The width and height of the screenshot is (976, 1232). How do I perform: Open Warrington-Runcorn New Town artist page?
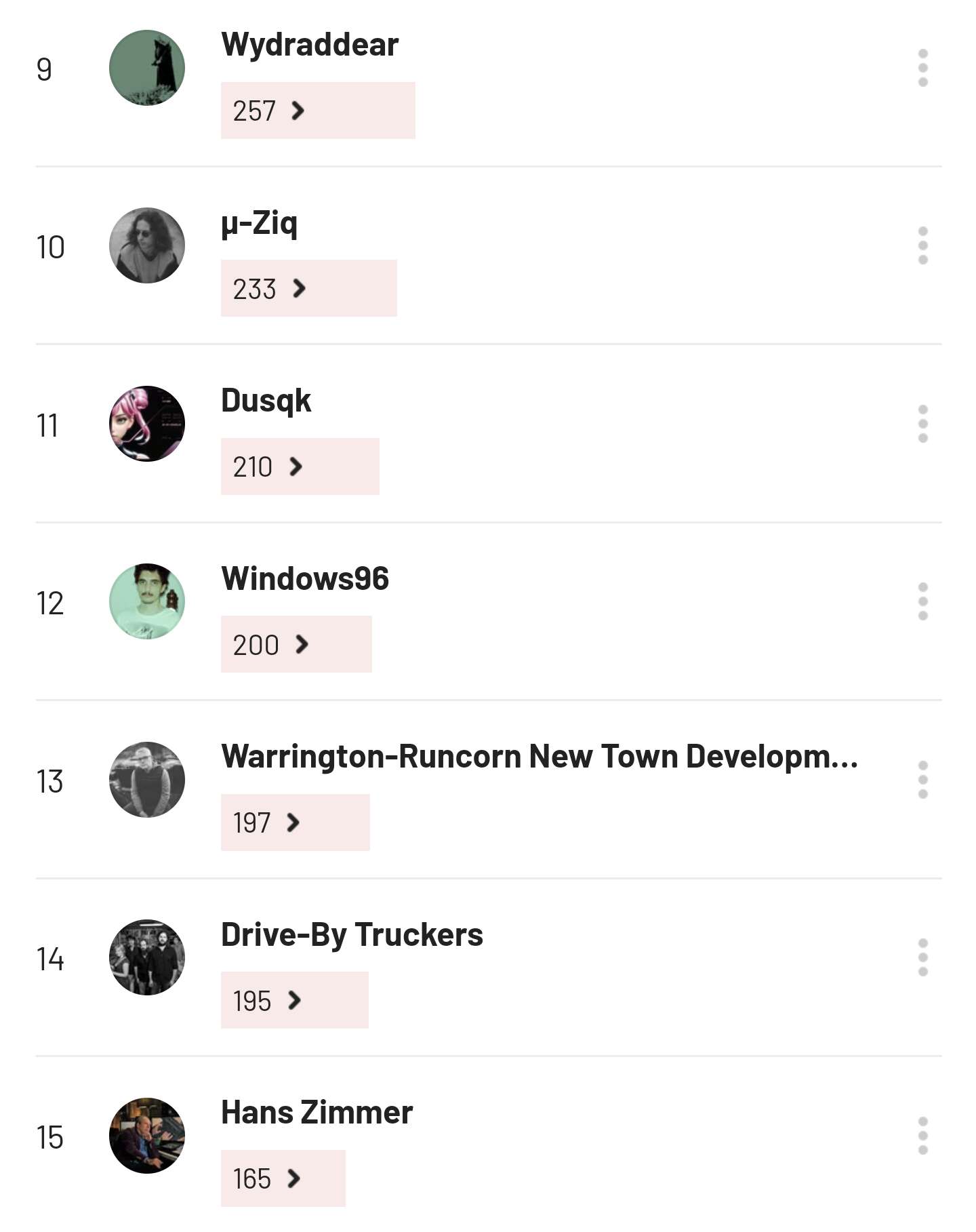point(539,757)
